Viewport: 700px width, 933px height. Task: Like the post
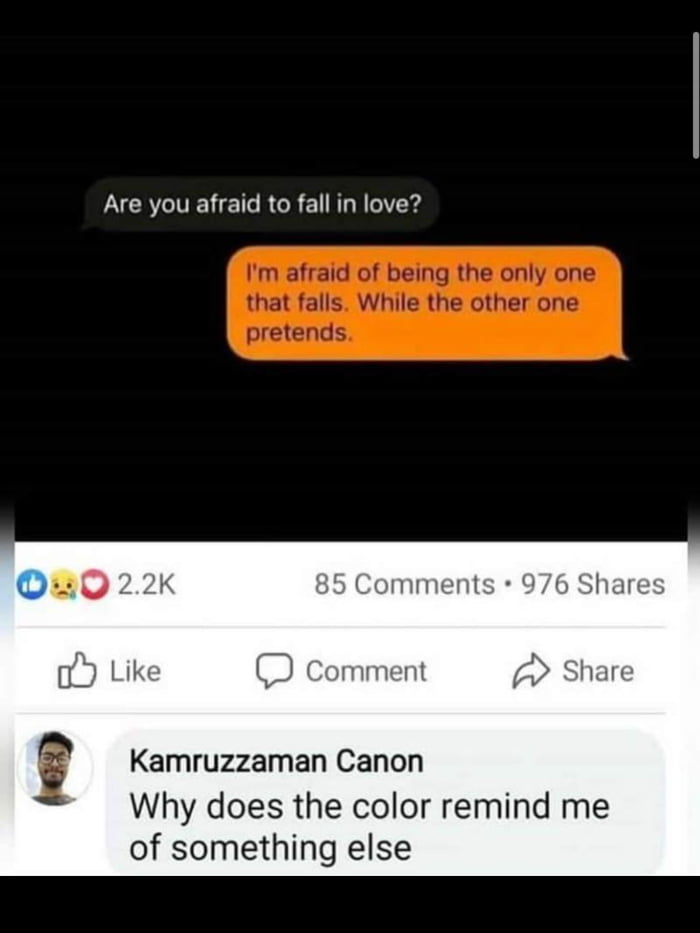pyautogui.click(x=110, y=671)
